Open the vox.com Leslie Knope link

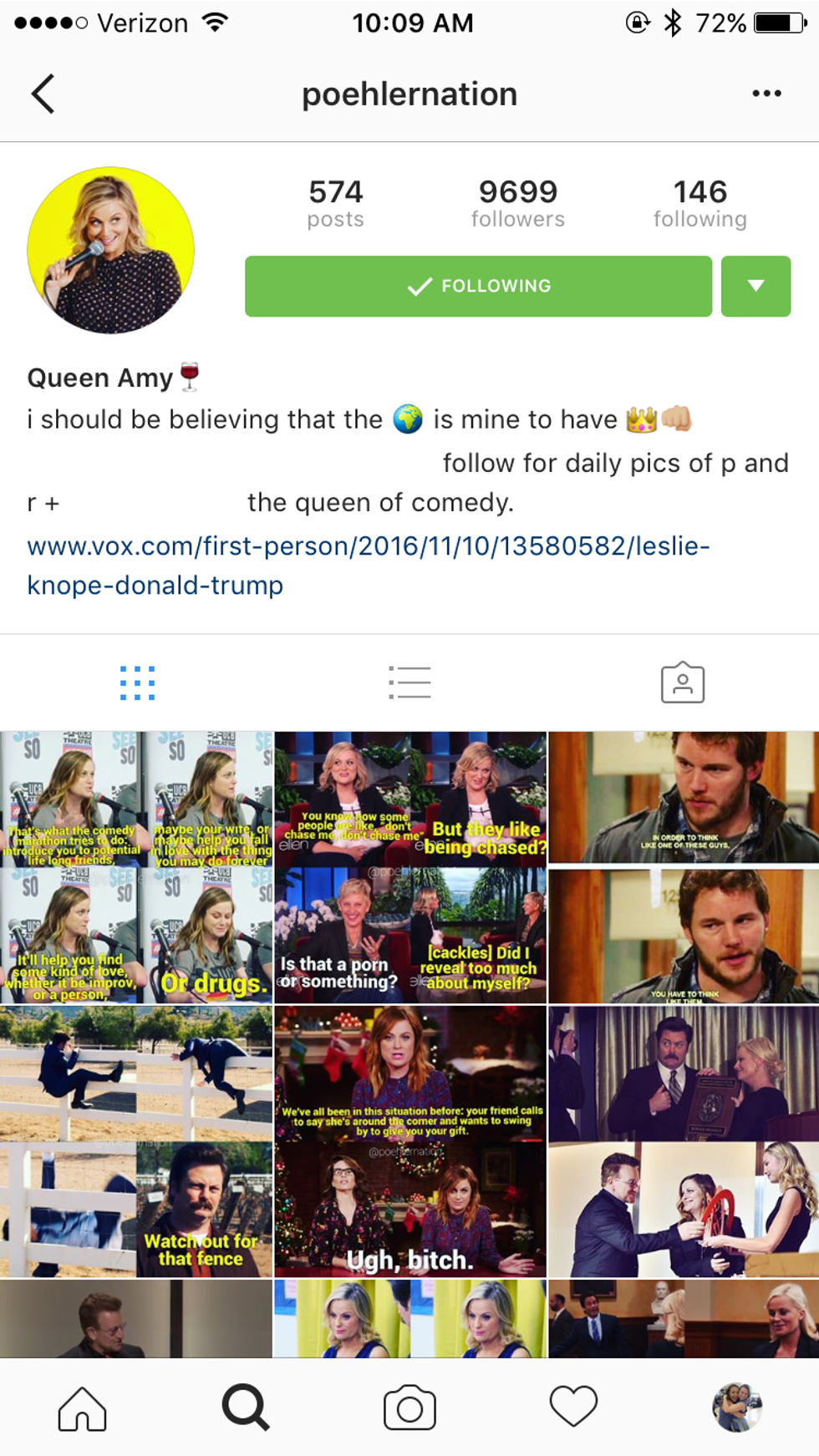[x=368, y=565]
